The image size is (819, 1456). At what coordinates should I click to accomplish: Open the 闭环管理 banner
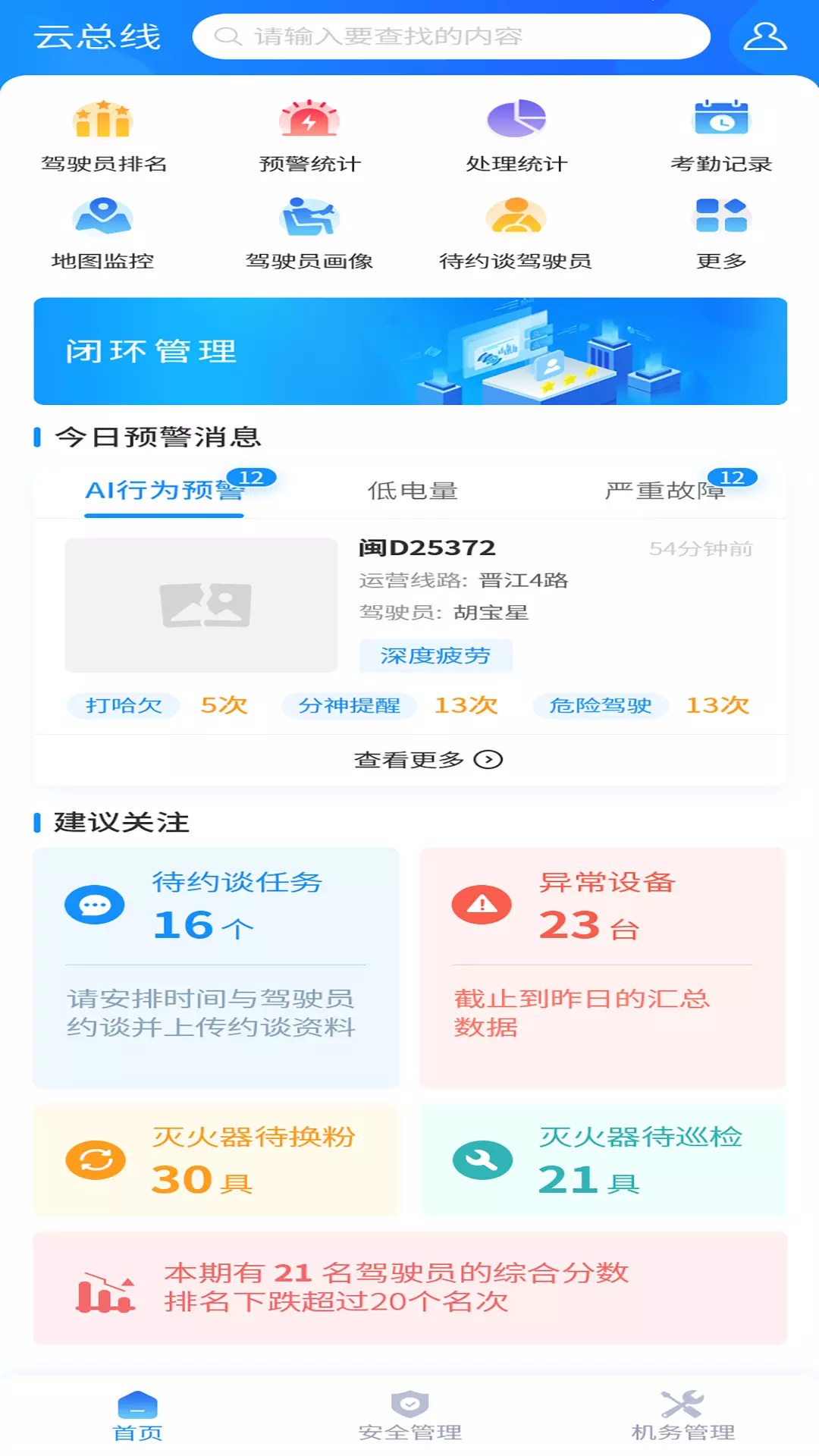tap(410, 351)
